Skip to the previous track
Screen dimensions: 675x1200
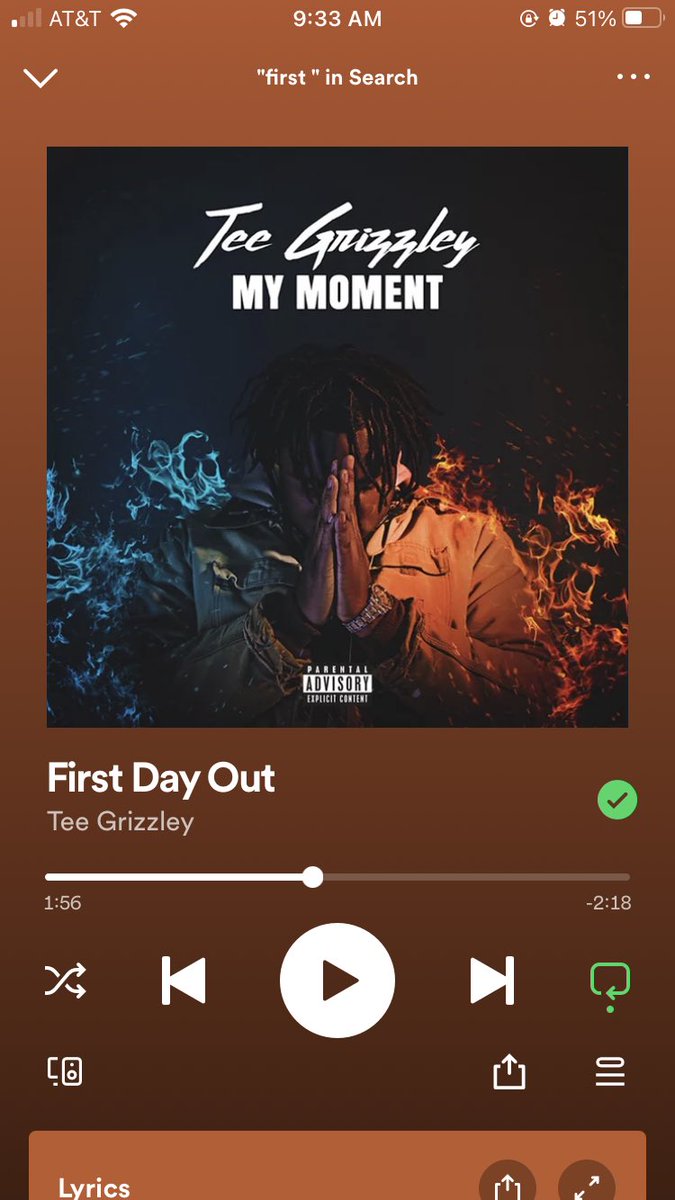coord(183,981)
